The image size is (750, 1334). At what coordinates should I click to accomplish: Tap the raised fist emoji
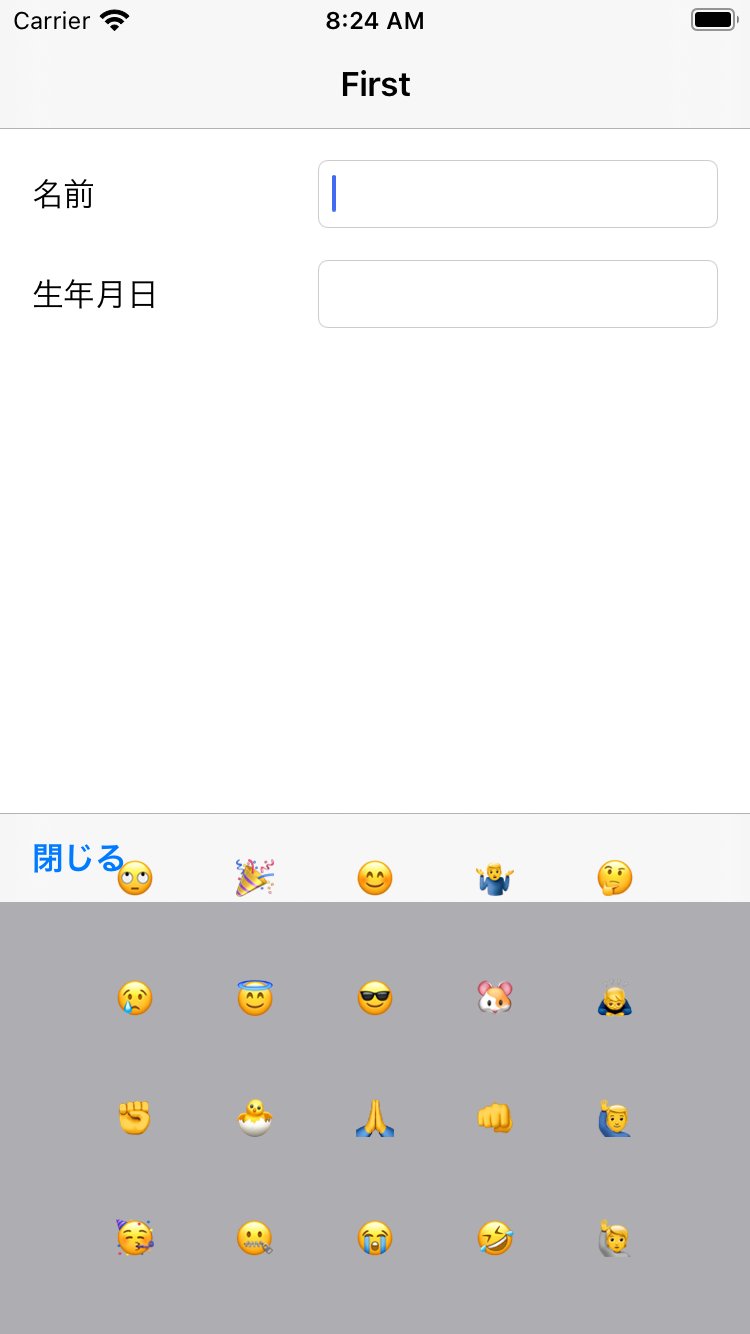coord(135,1118)
